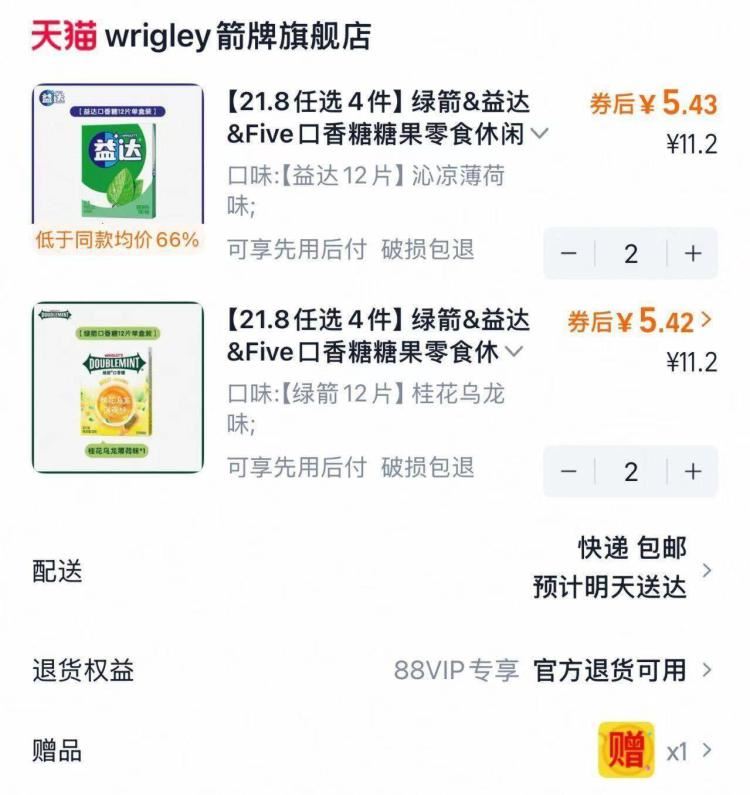The height and width of the screenshot is (795, 750).
Task: Open the 绿箭 Doublemint product image
Action: tap(118, 386)
